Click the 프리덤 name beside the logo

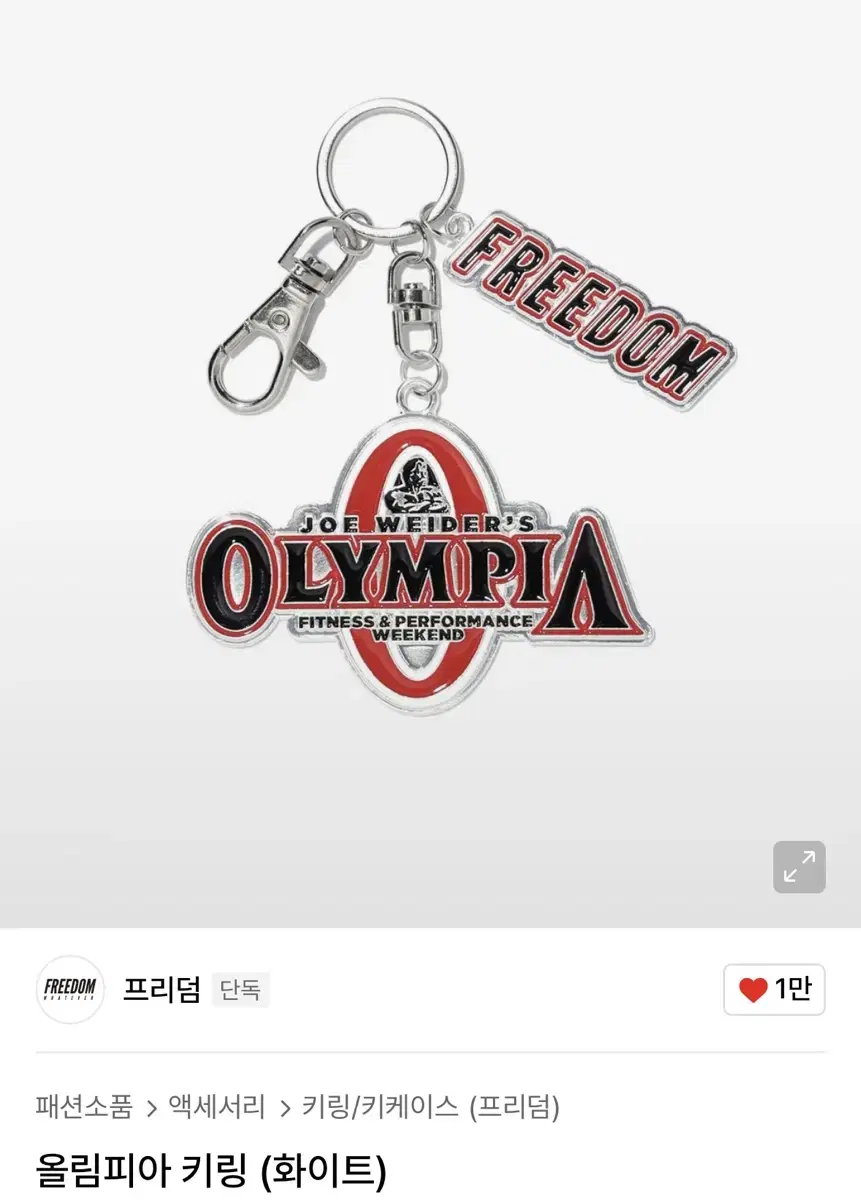pyautogui.click(x=162, y=989)
